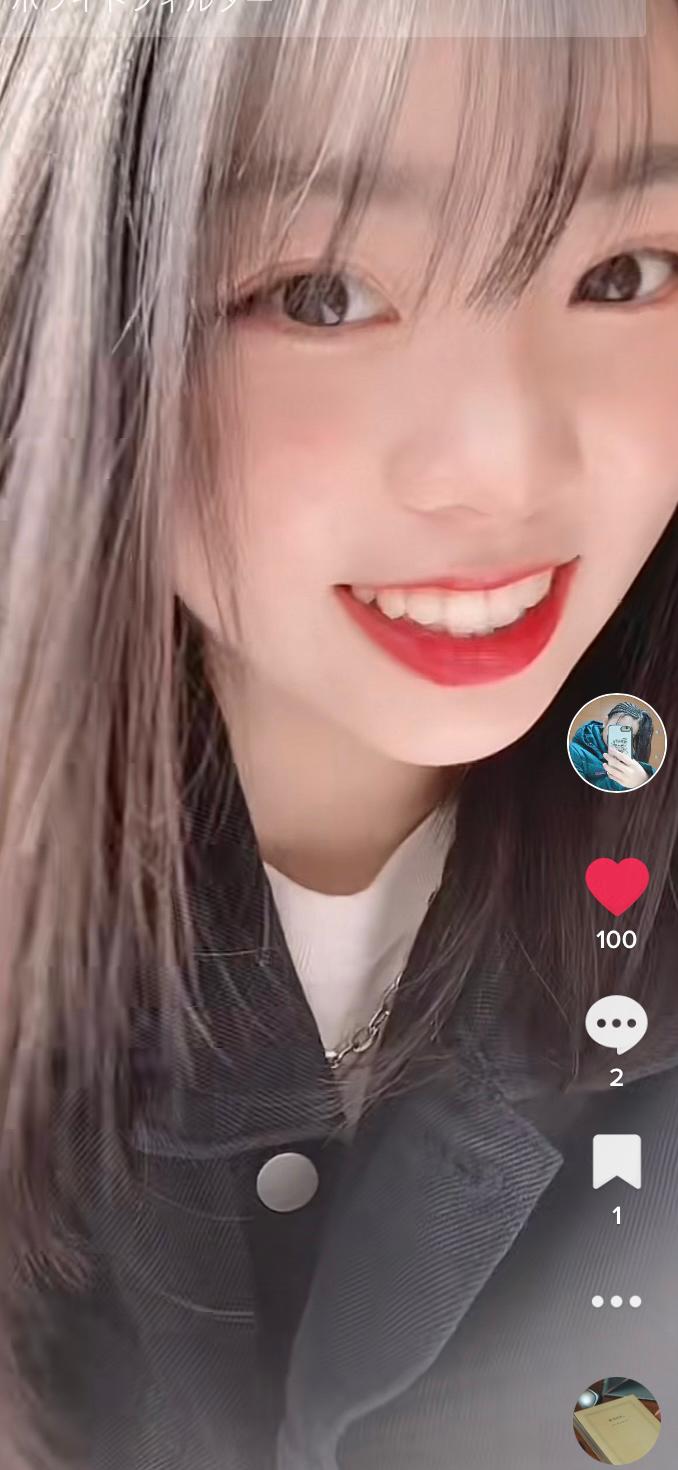
Task: Open the creator's profile avatar
Action: point(617,743)
